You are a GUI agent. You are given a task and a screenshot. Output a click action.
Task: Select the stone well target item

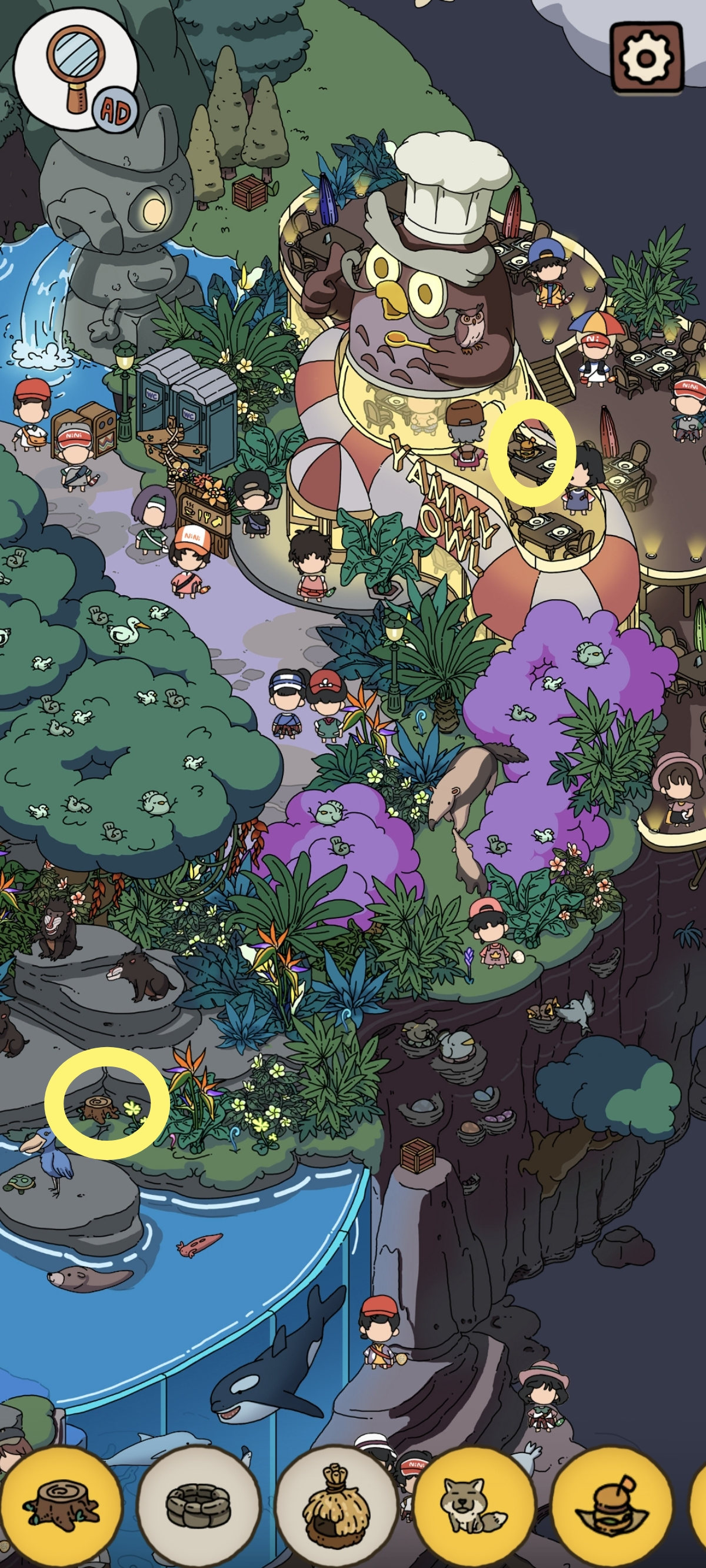[198, 1507]
